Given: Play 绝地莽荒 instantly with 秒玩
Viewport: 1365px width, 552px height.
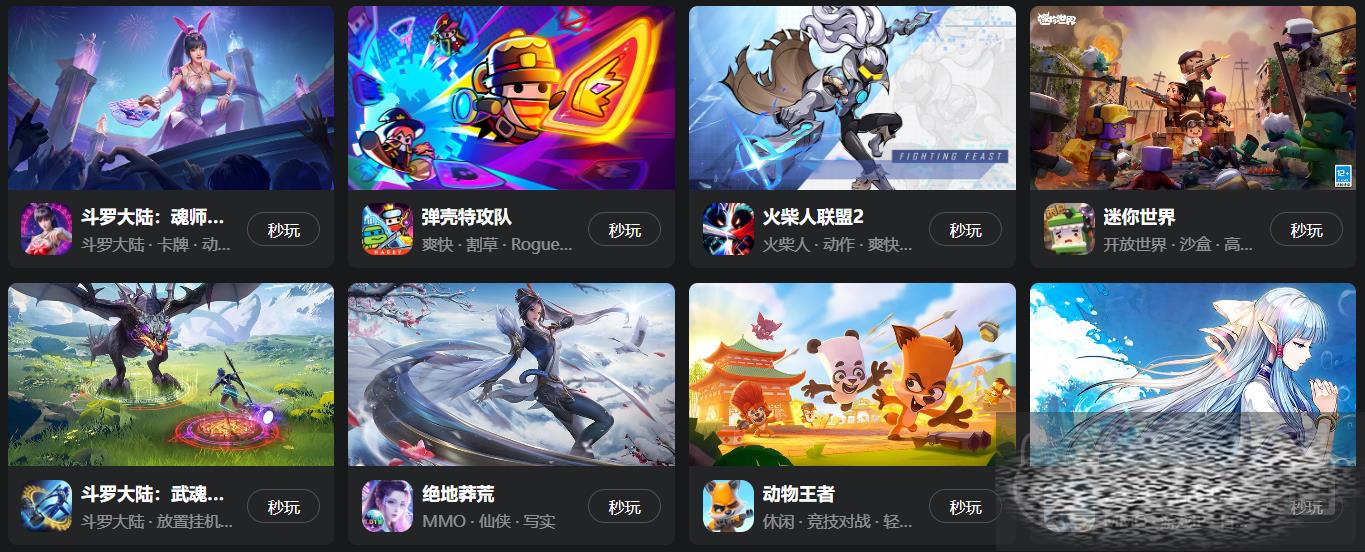Looking at the screenshot, I should tap(624, 507).
